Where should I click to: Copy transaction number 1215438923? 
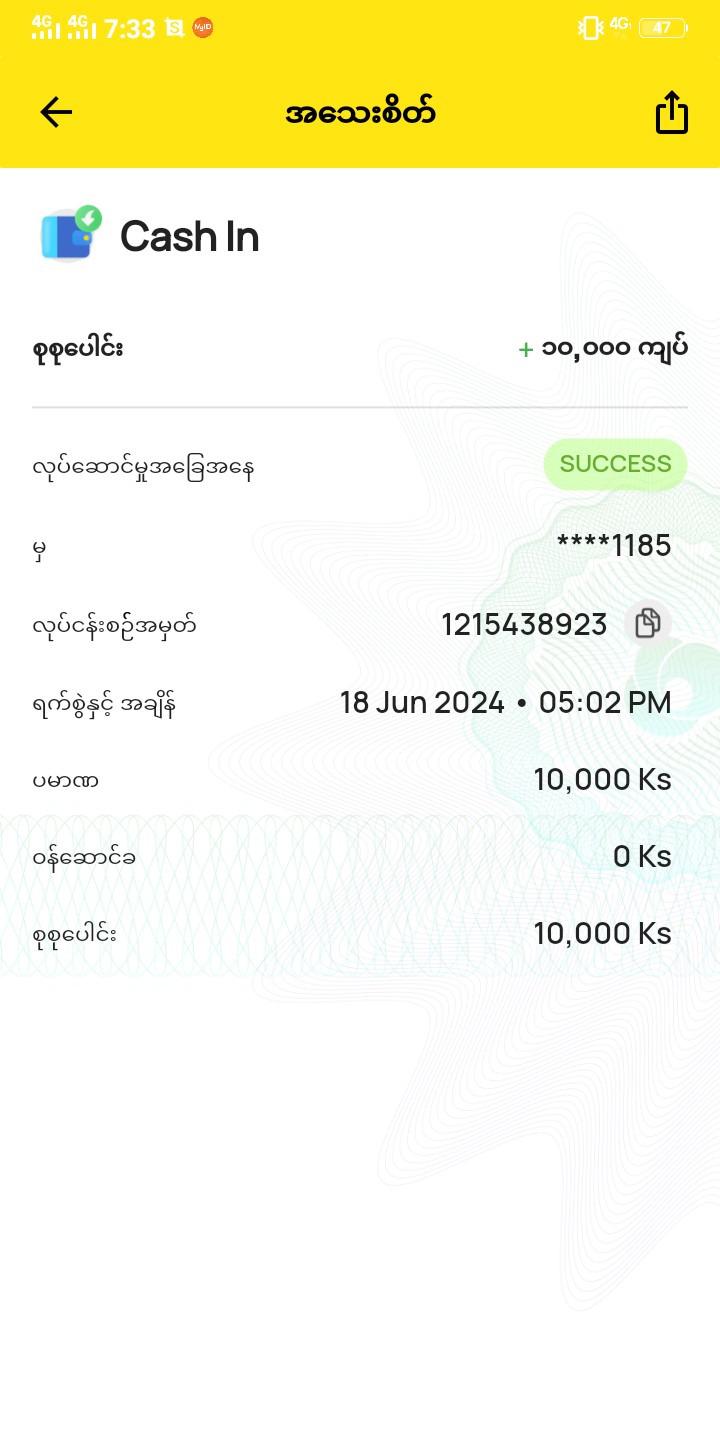pyautogui.click(x=647, y=624)
